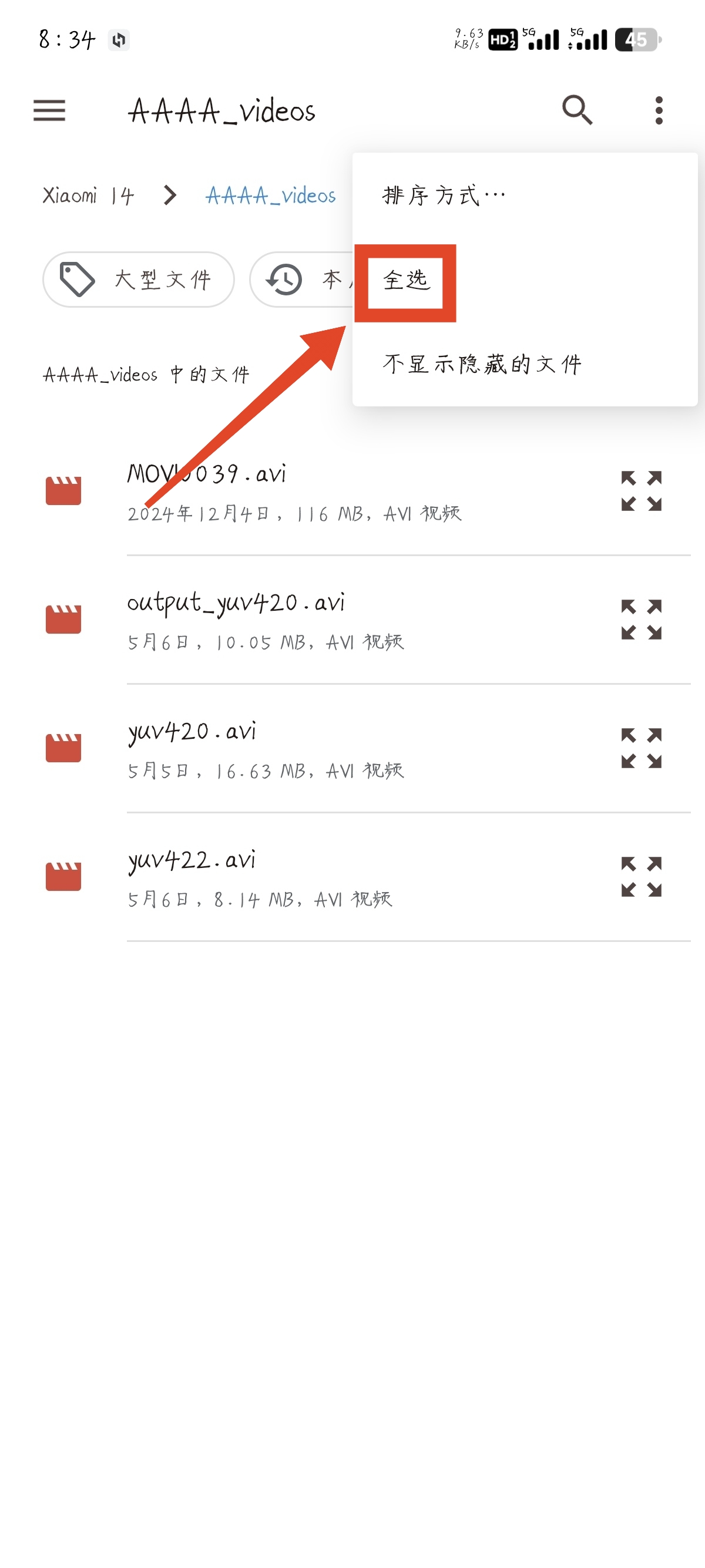Screen dimensions: 705x1568
Task: Open the navigation drawer menu
Action: [49, 111]
